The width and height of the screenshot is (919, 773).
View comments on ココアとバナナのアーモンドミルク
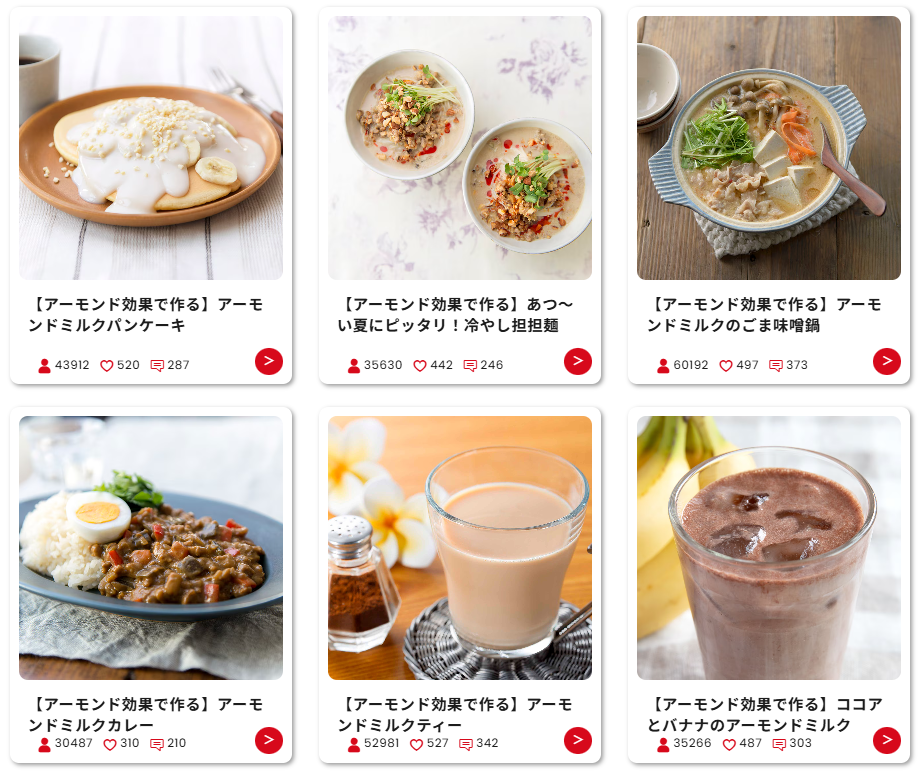(779, 744)
